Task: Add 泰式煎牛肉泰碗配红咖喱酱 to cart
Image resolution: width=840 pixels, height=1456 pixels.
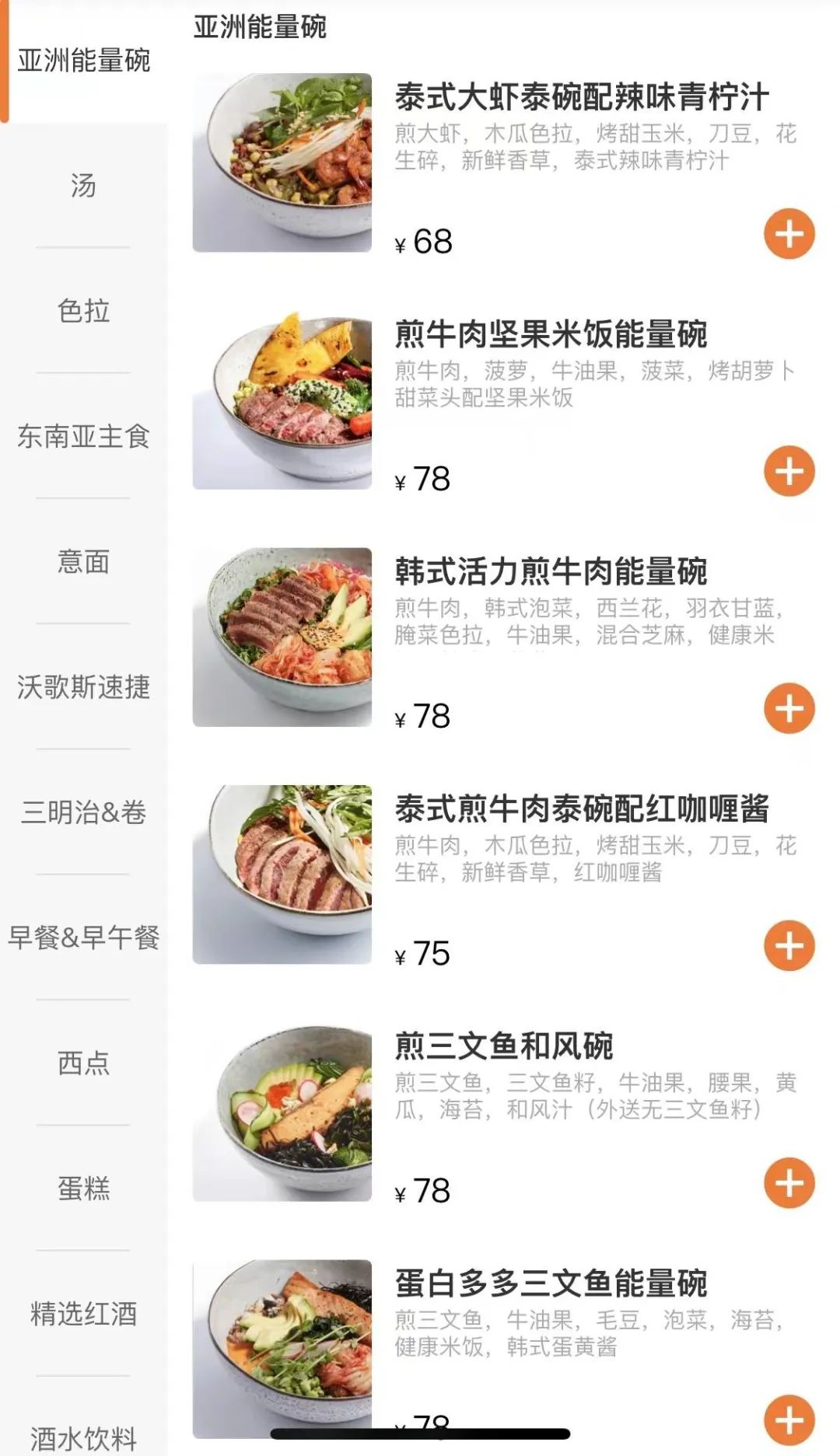Action: (x=789, y=946)
